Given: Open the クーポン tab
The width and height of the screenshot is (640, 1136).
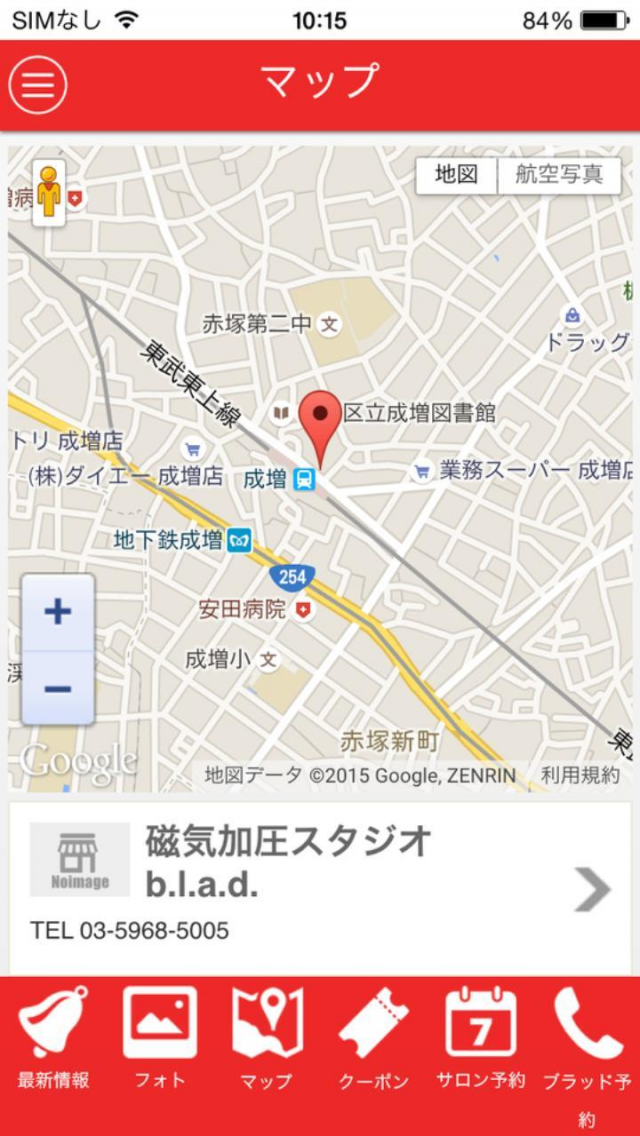Looking at the screenshot, I should tap(373, 1040).
